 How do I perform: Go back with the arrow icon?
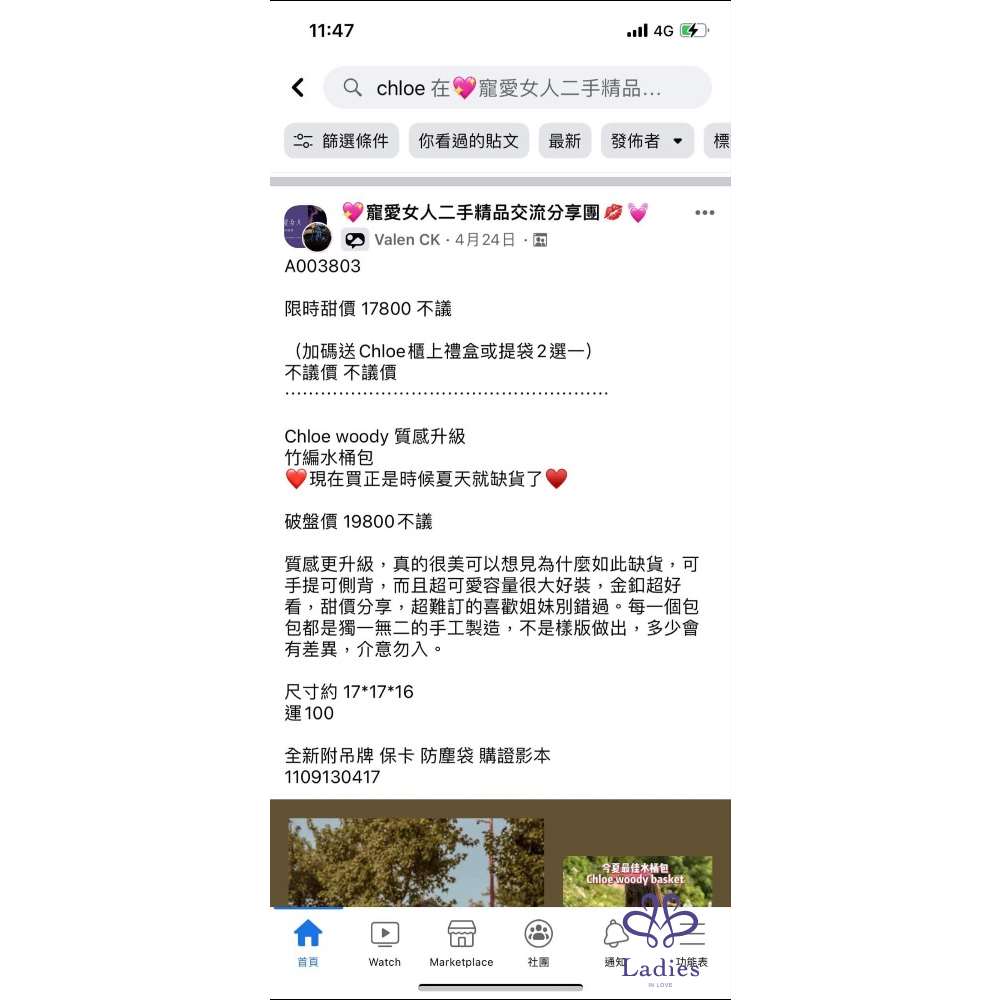298,88
